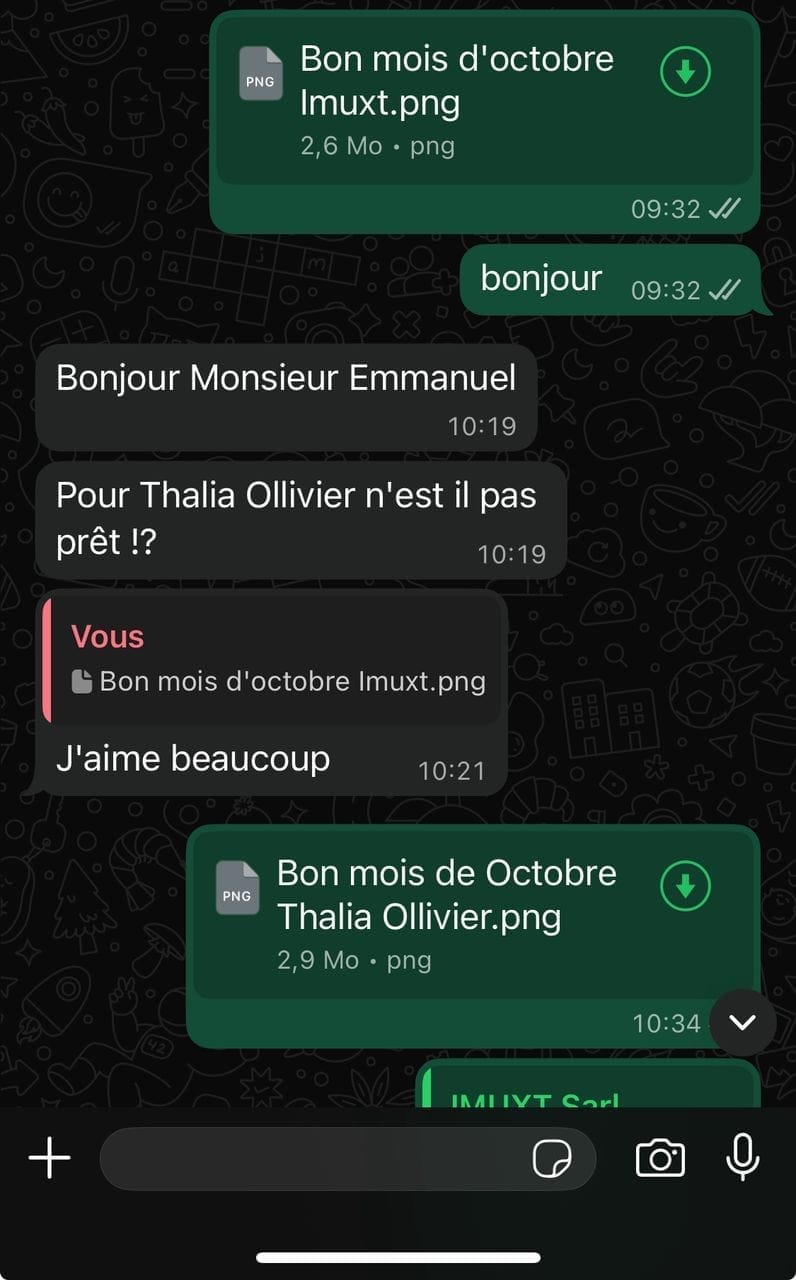Open the sticker picker
Viewport: 796px width, 1280px height.
point(552,1159)
